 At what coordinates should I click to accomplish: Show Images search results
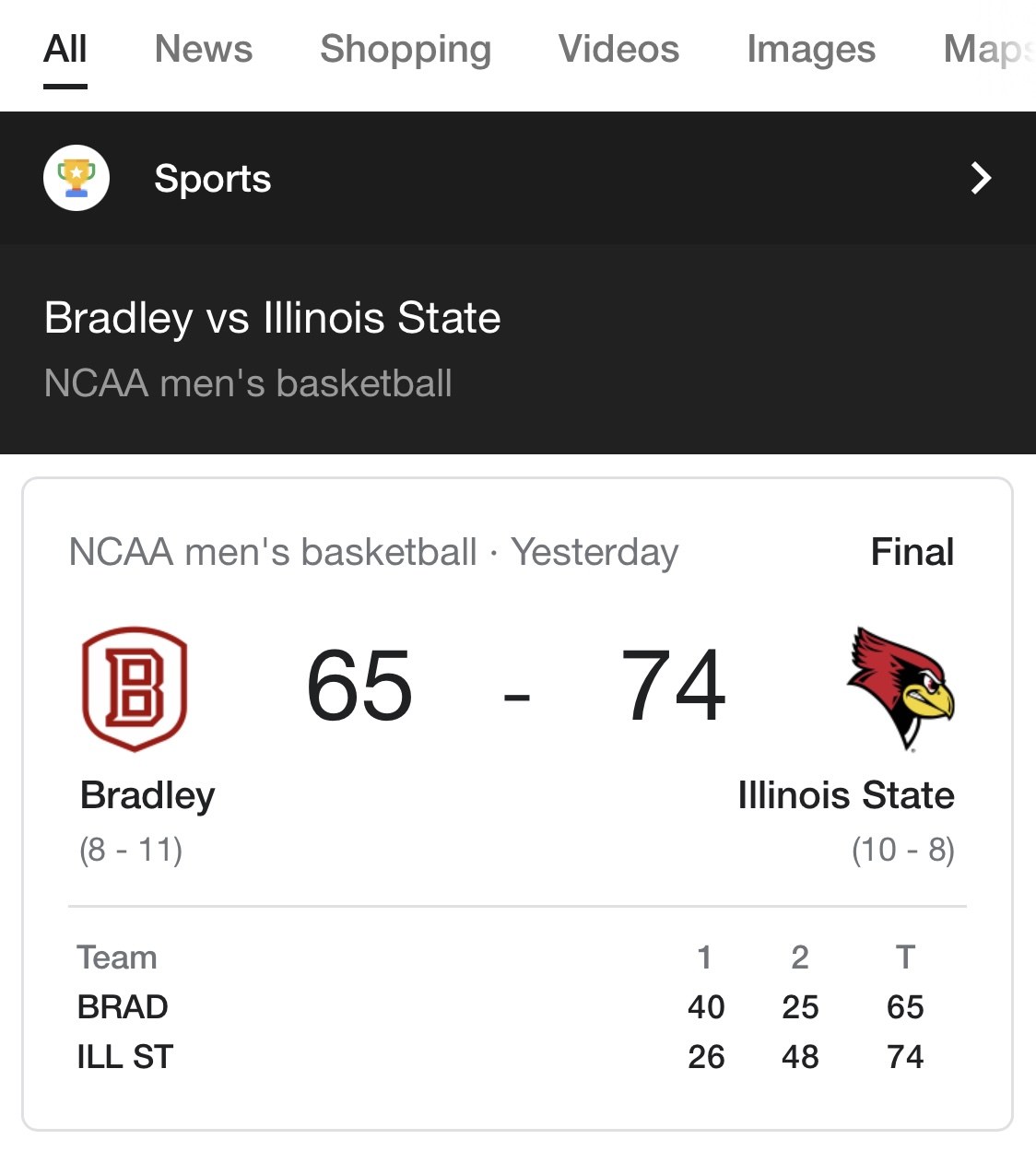coord(811,49)
